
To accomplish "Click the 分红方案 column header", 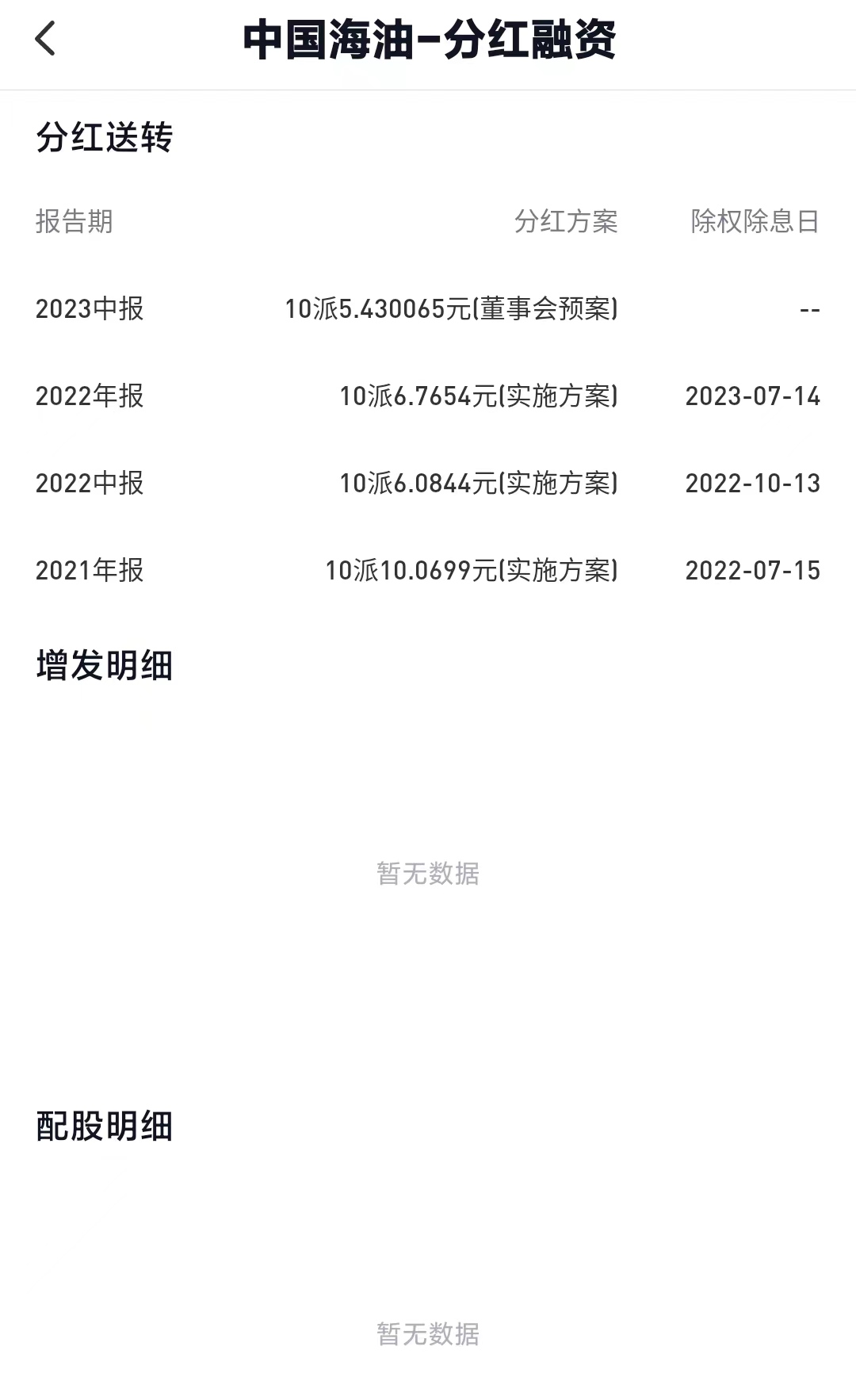I will click(567, 223).
